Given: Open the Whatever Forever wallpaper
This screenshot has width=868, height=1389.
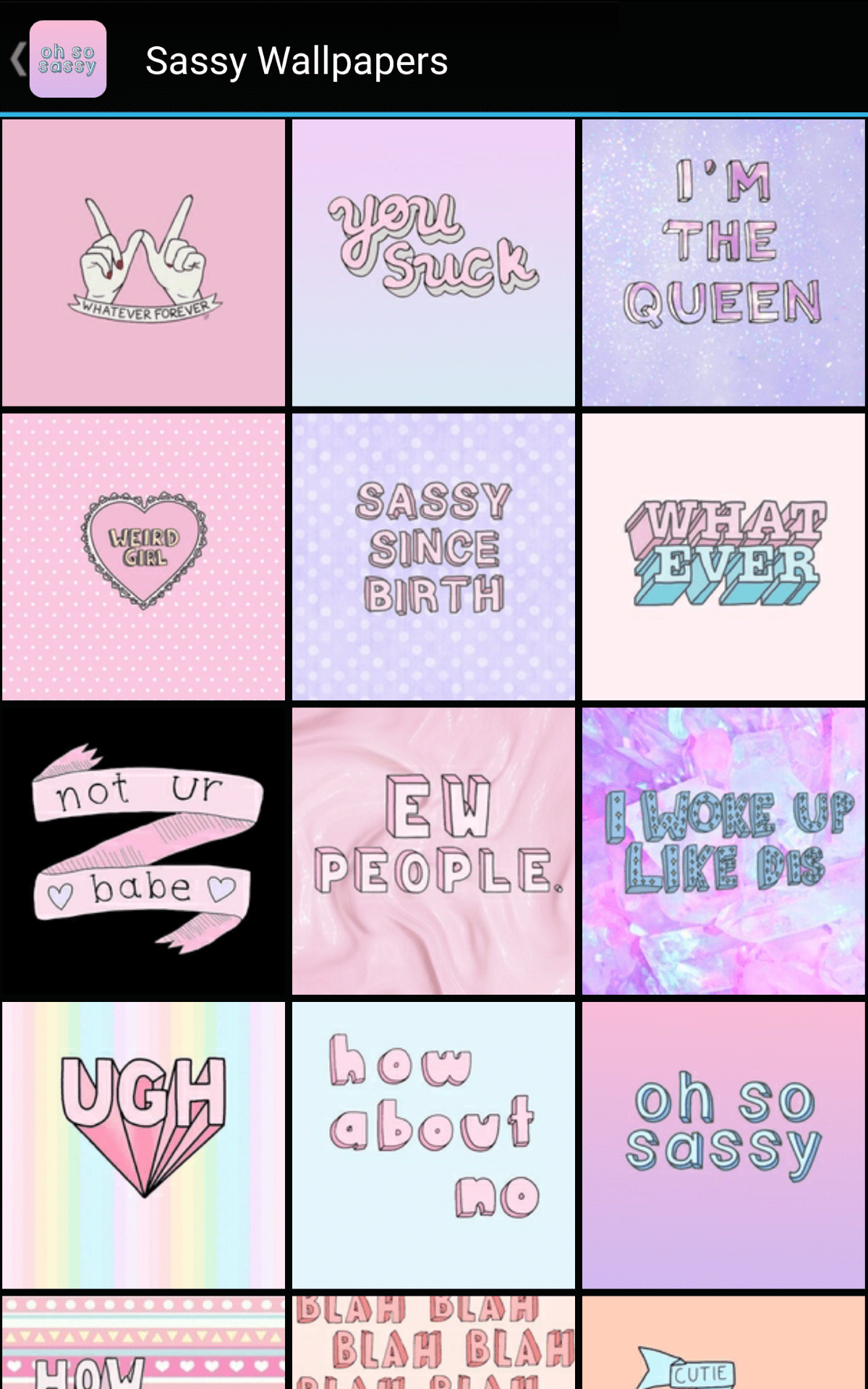Looking at the screenshot, I should click(x=143, y=263).
